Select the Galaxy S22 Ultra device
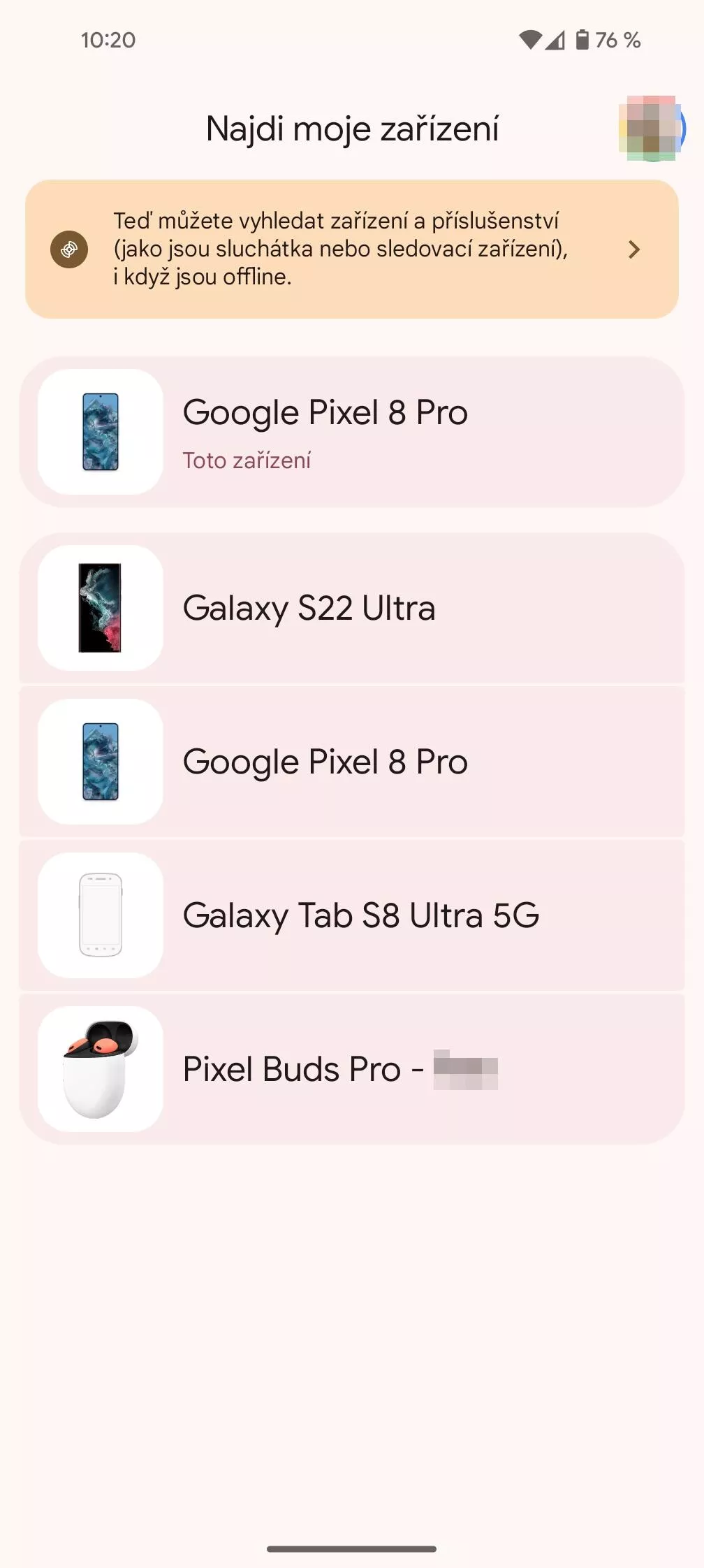This screenshot has height=1568, width=704. point(352,608)
